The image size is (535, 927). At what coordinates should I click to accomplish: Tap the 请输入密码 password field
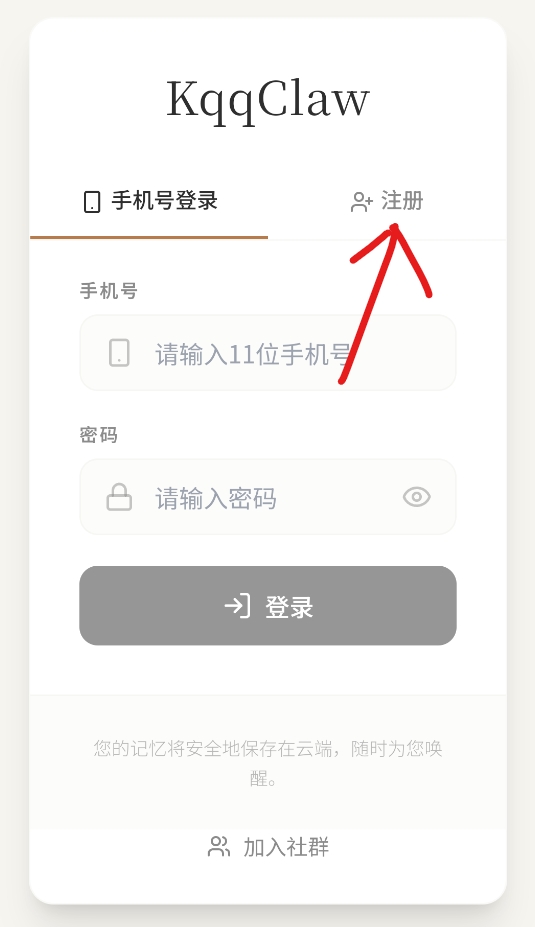(268, 497)
